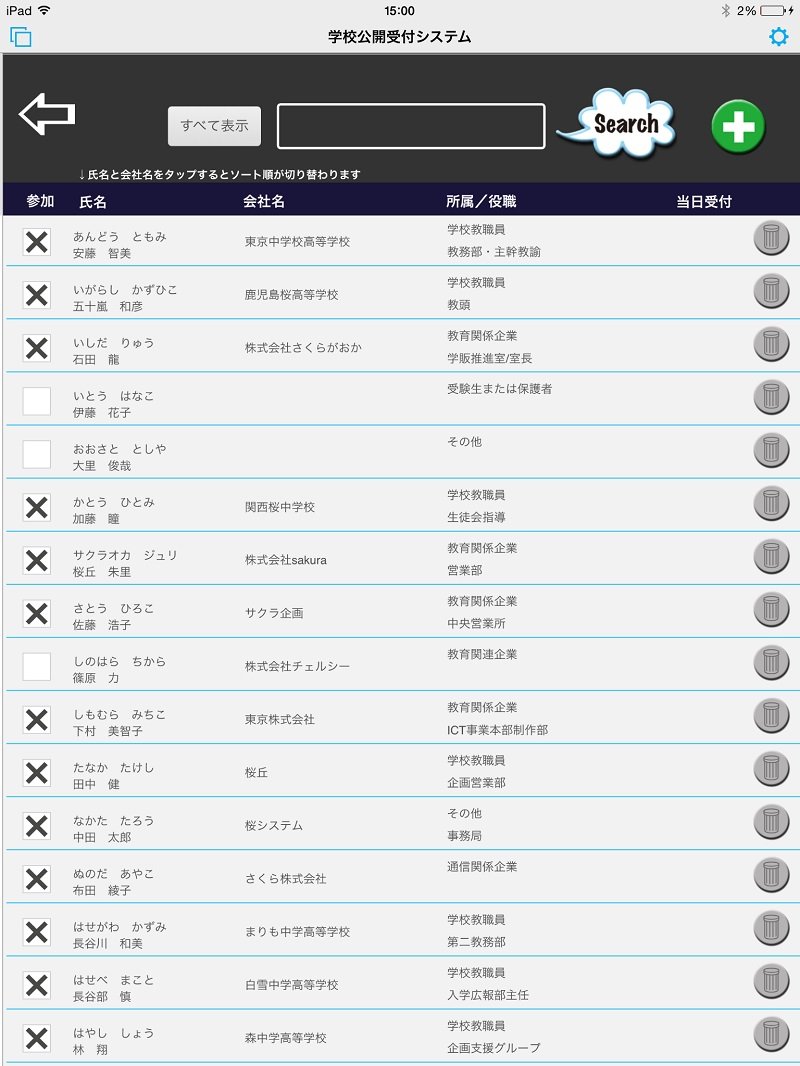The height and width of the screenshot is (1066, 800).
Task: Uncheck participation for 加藤 瞳
Action: click(x=37, y=507)
